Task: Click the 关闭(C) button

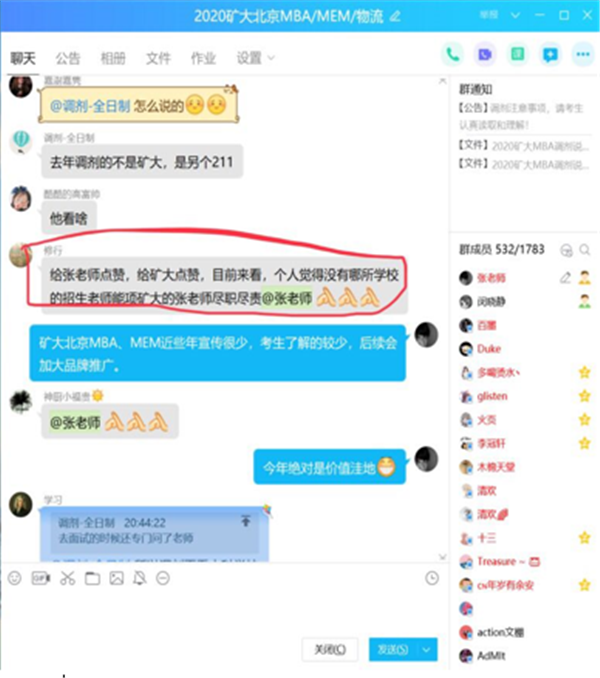Action: pyautogui.click(x=329, y=649)
